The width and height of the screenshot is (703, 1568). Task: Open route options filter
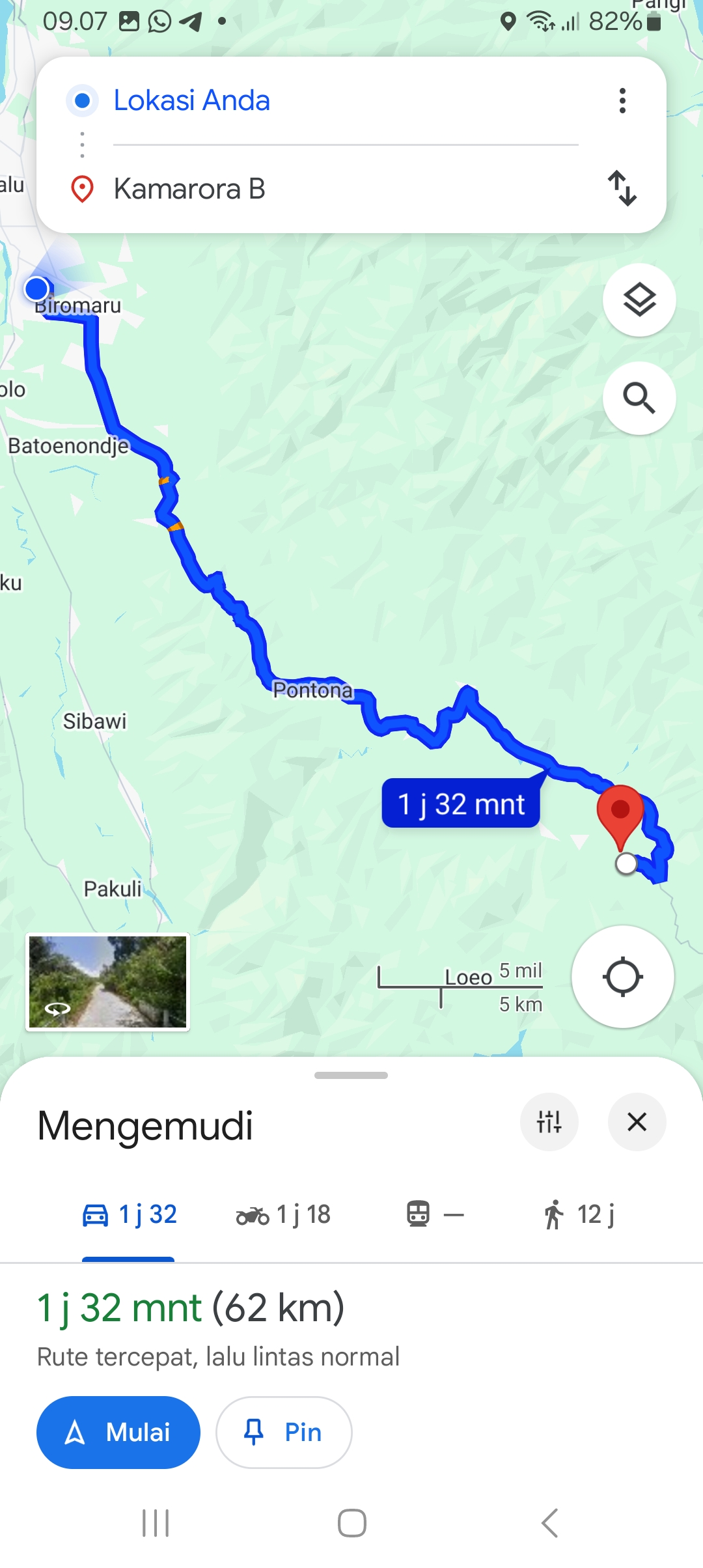[x=549, y=1122]
